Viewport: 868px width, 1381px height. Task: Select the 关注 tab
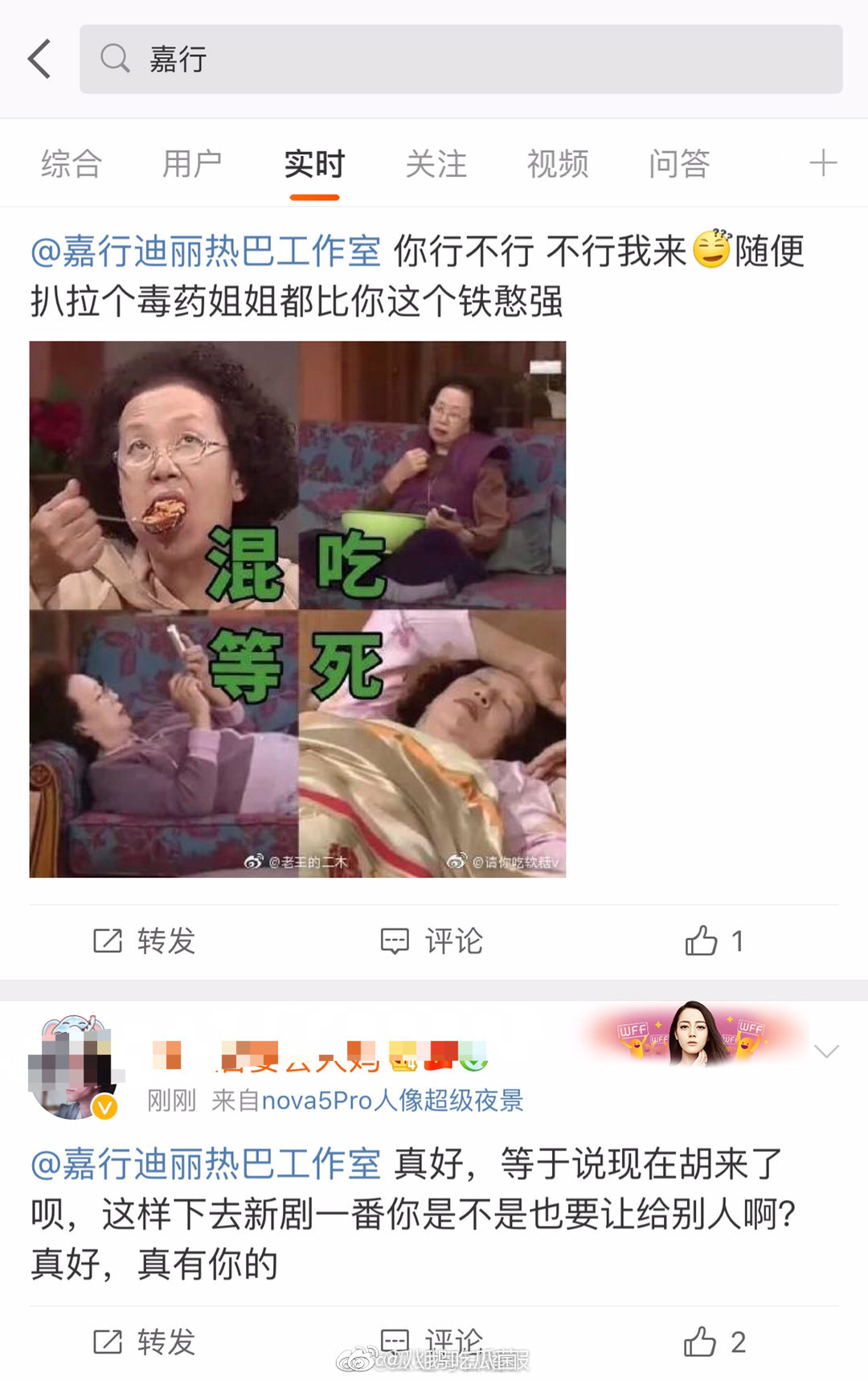436,164
